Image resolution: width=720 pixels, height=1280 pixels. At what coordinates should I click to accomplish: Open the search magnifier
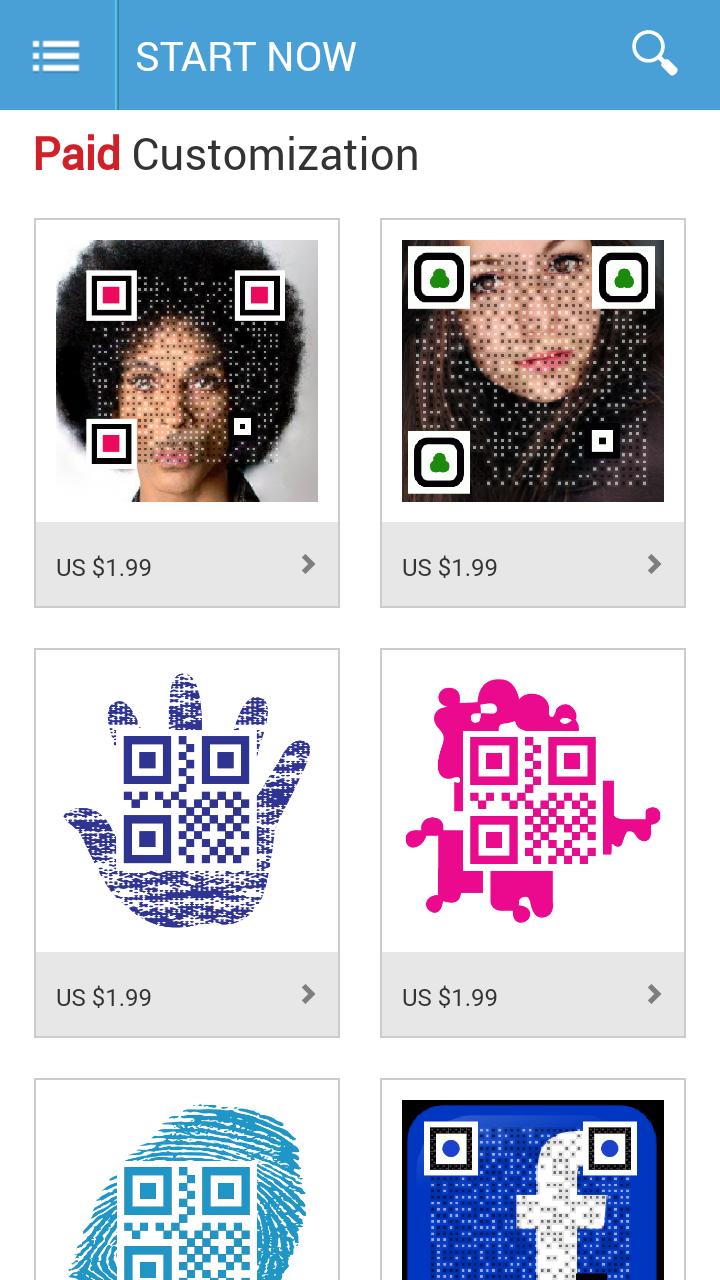point(655,54)
